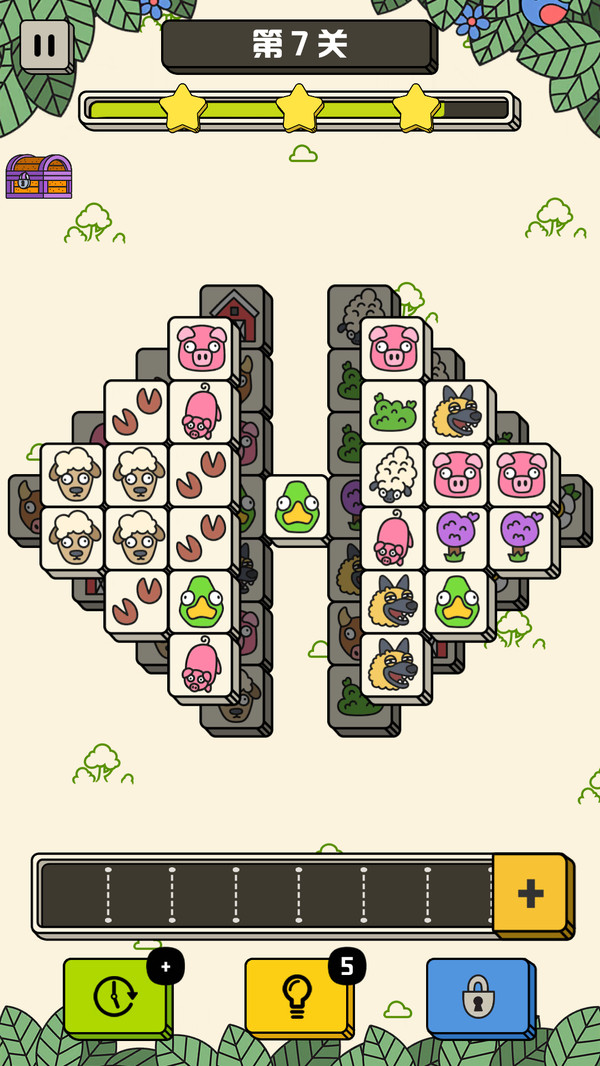The width and height of the screenshot is (600, 1066).
Task: Add an extra slot with the plus button
Action: click(x=530, y=892)
